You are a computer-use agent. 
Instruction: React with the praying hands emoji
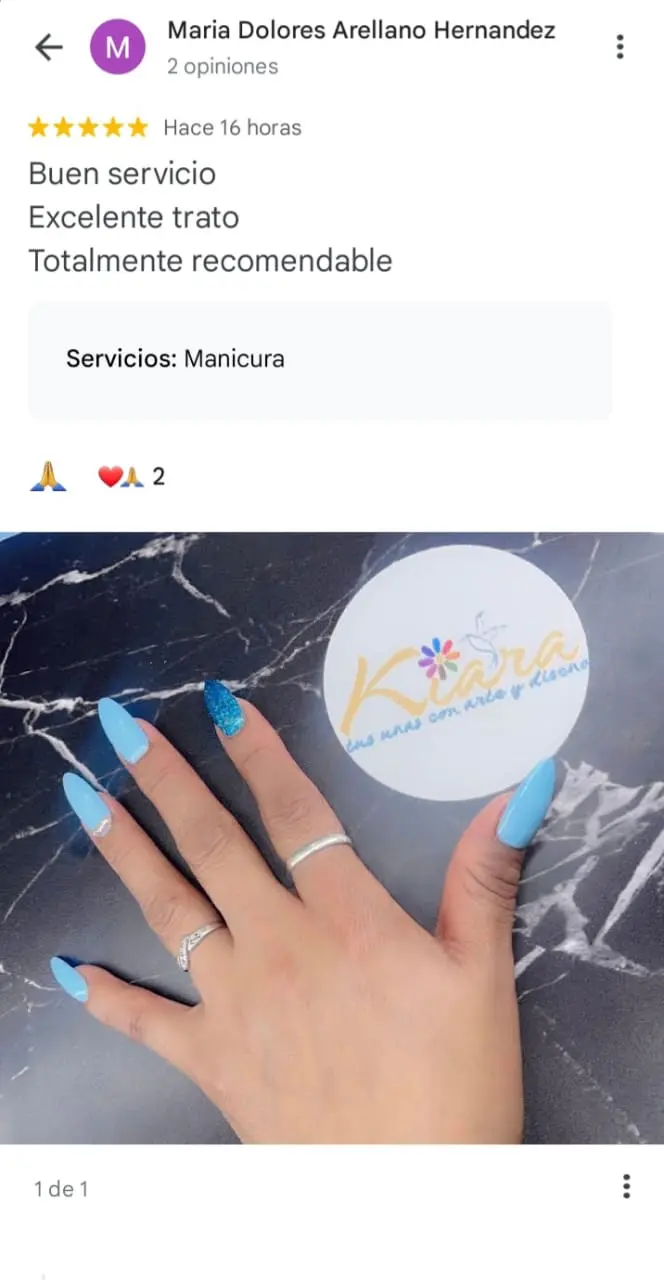click(x=48, y=477)
